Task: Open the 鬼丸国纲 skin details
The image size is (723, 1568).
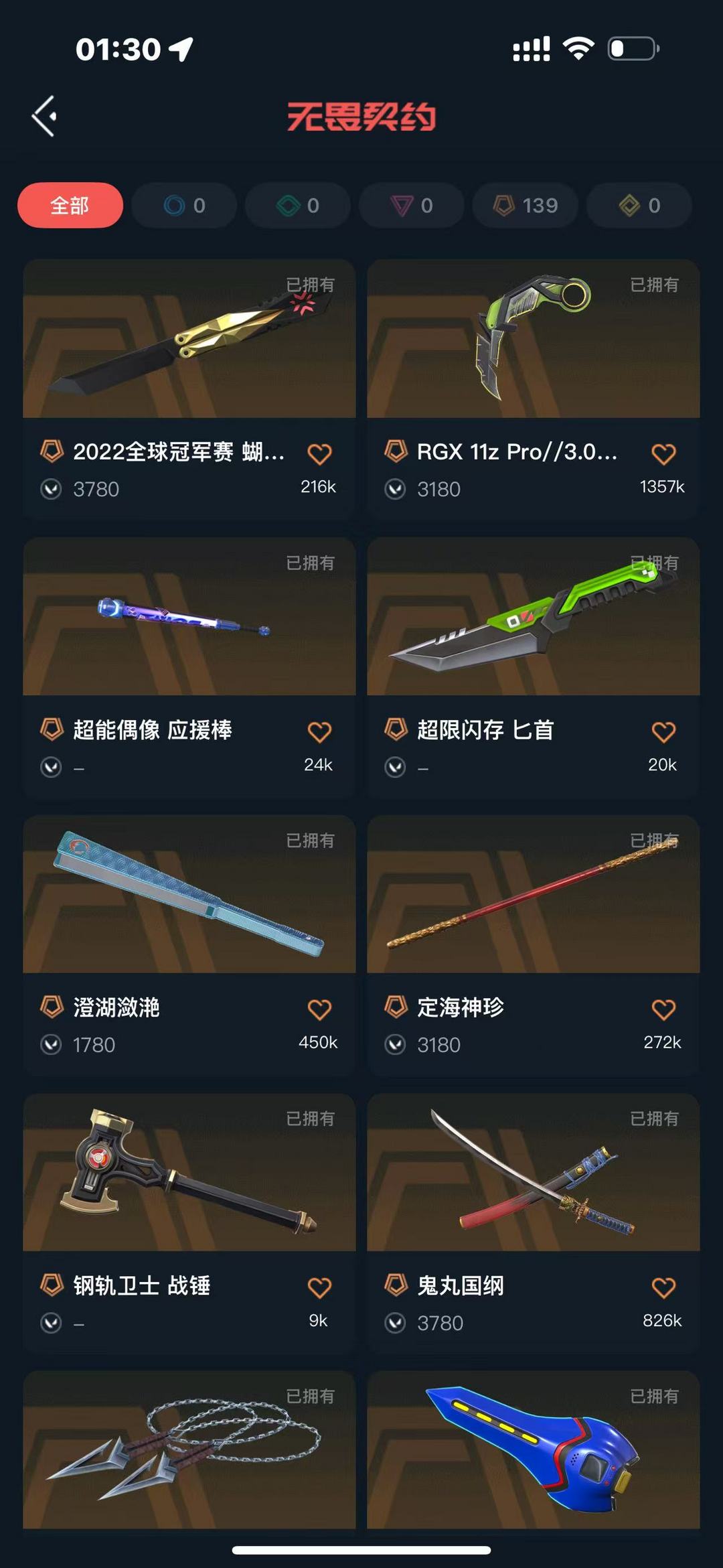Action: click(x=534, y=1172)
